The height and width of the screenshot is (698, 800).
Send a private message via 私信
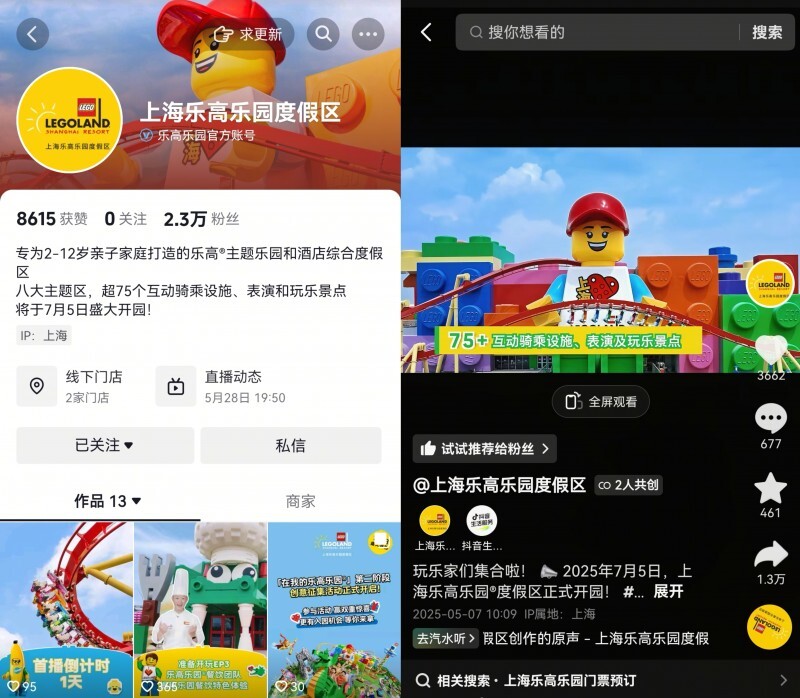(291, 445)
